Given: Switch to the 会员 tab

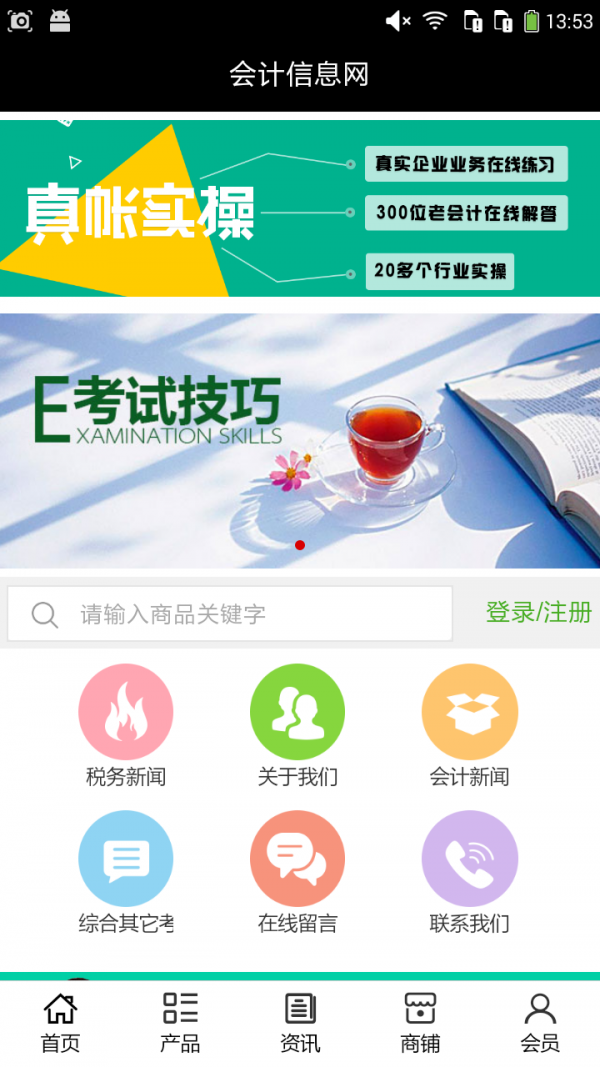Looking at the screenshot, I should pyautogui.click(x=540, y=1023).
